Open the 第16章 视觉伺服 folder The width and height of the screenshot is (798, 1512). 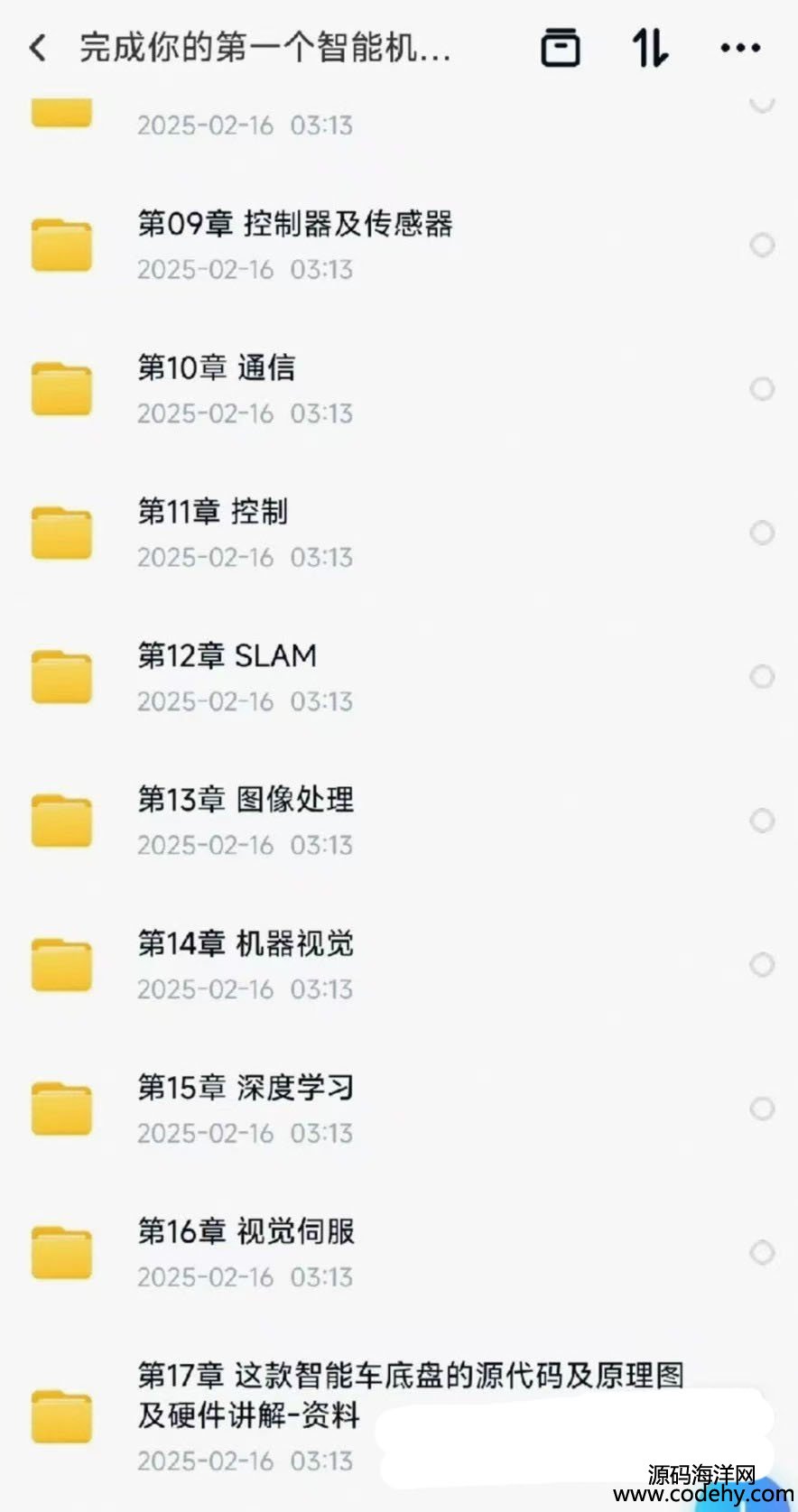point(246,1232)
